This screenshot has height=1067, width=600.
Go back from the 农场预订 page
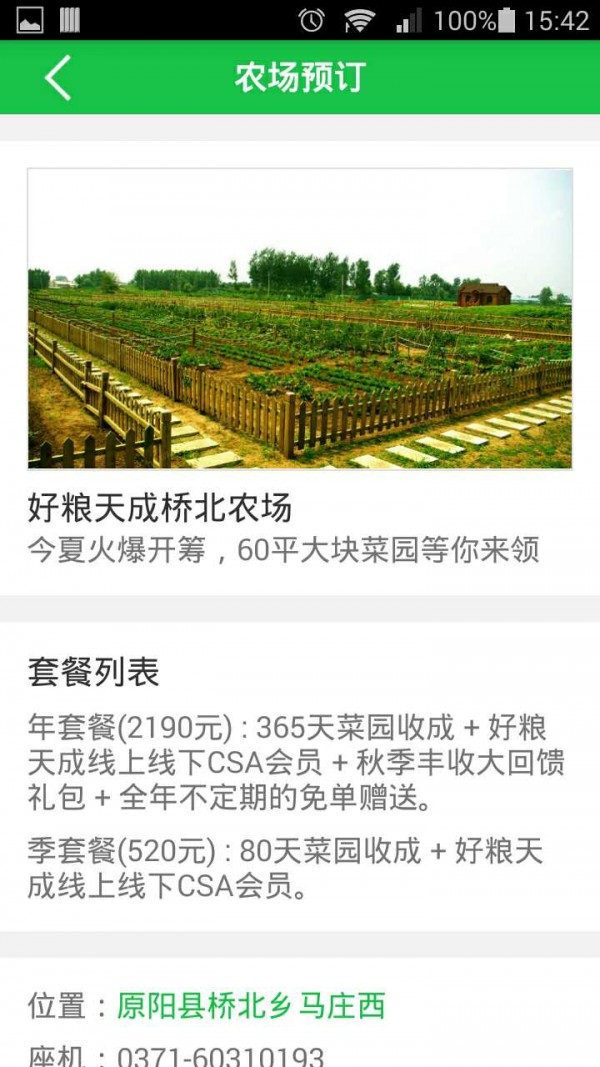[x=58, y=78]
